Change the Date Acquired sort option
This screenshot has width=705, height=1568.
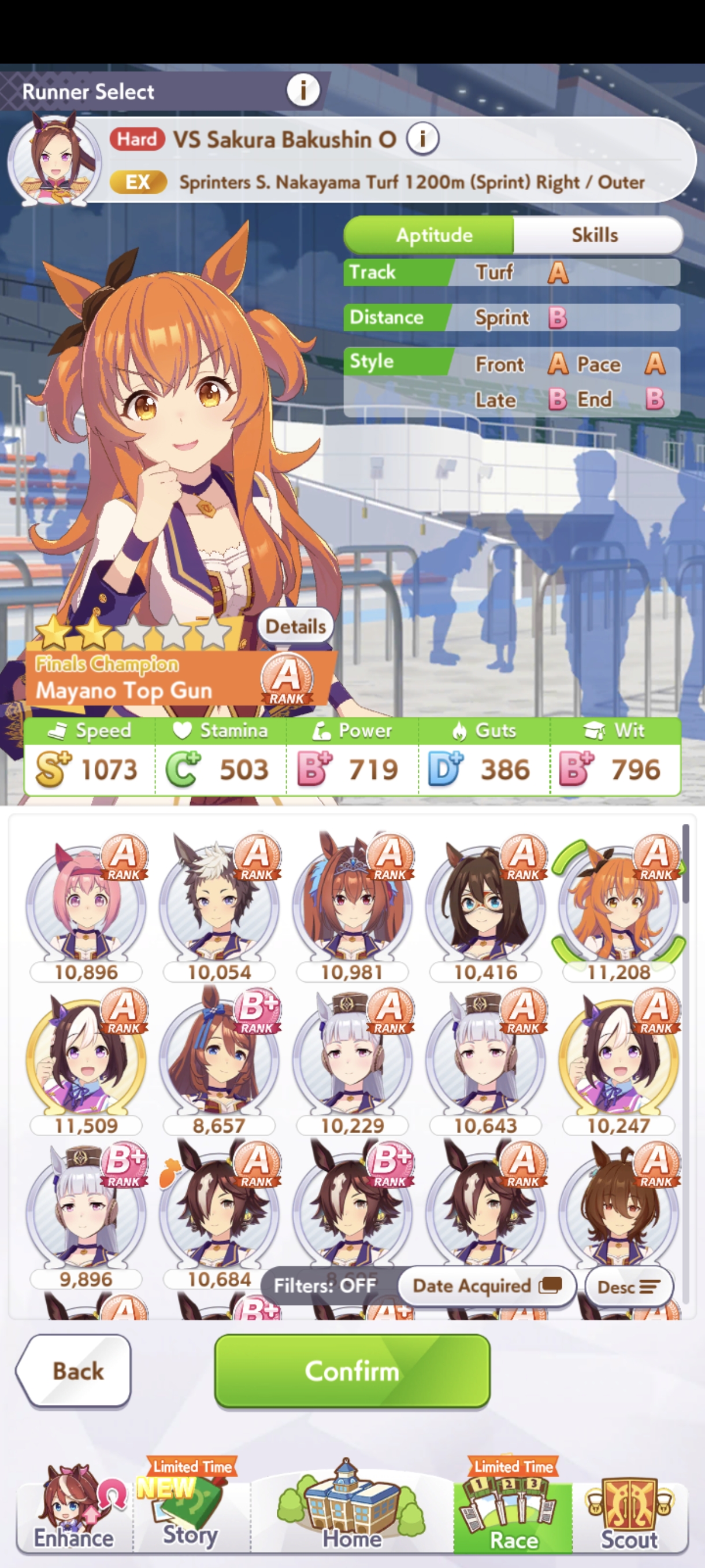(x=487, y=1286)
